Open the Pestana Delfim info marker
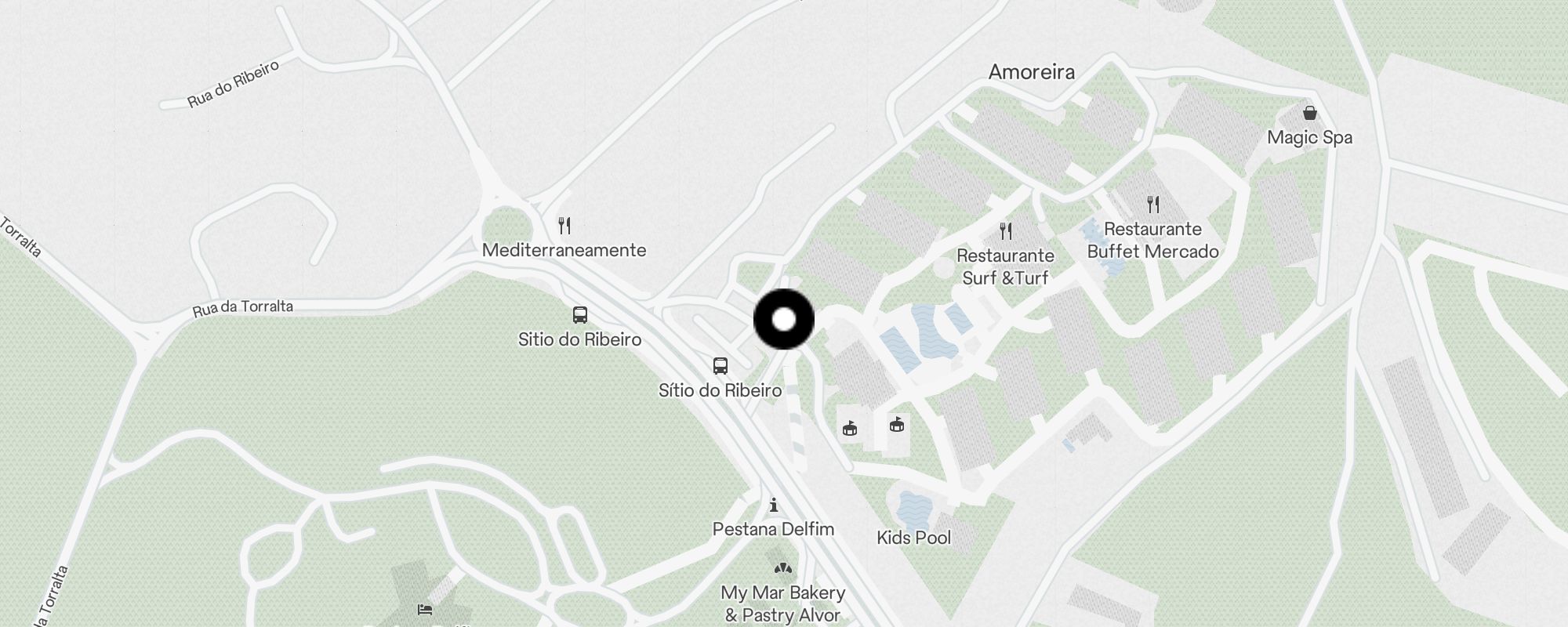1568x627 pixels. [774, 505]
